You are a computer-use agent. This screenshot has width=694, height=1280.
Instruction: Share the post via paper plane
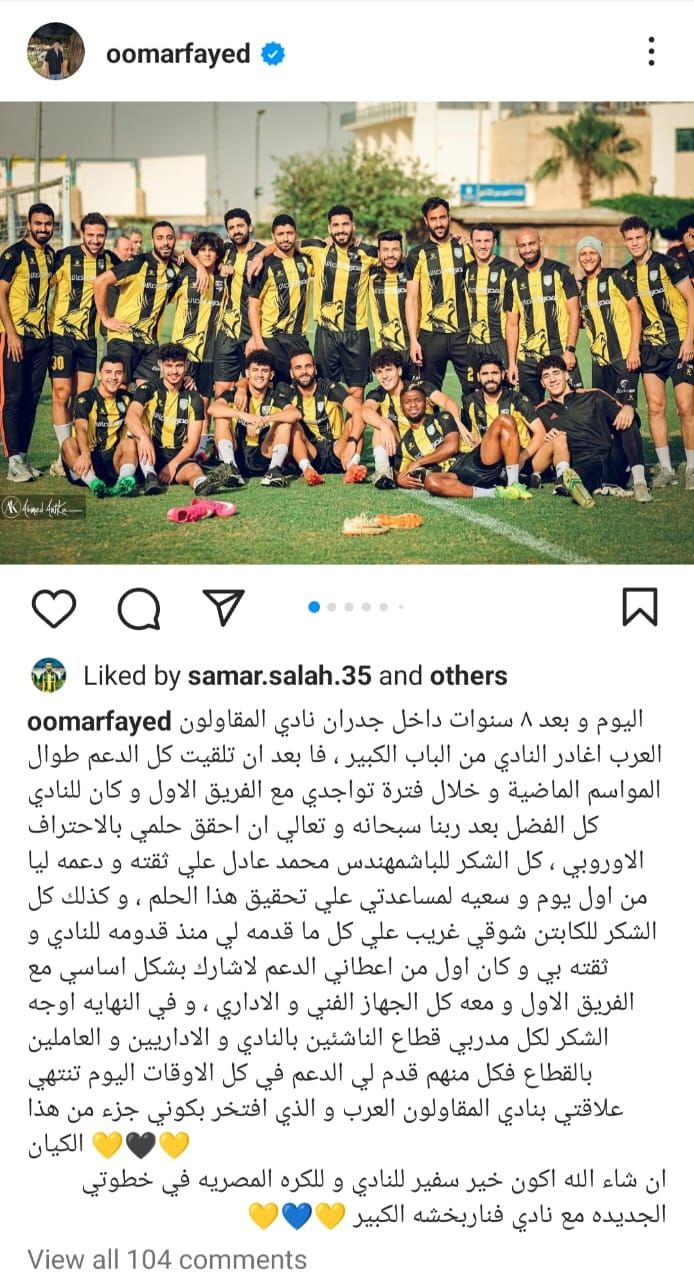(x=223, y=607)
